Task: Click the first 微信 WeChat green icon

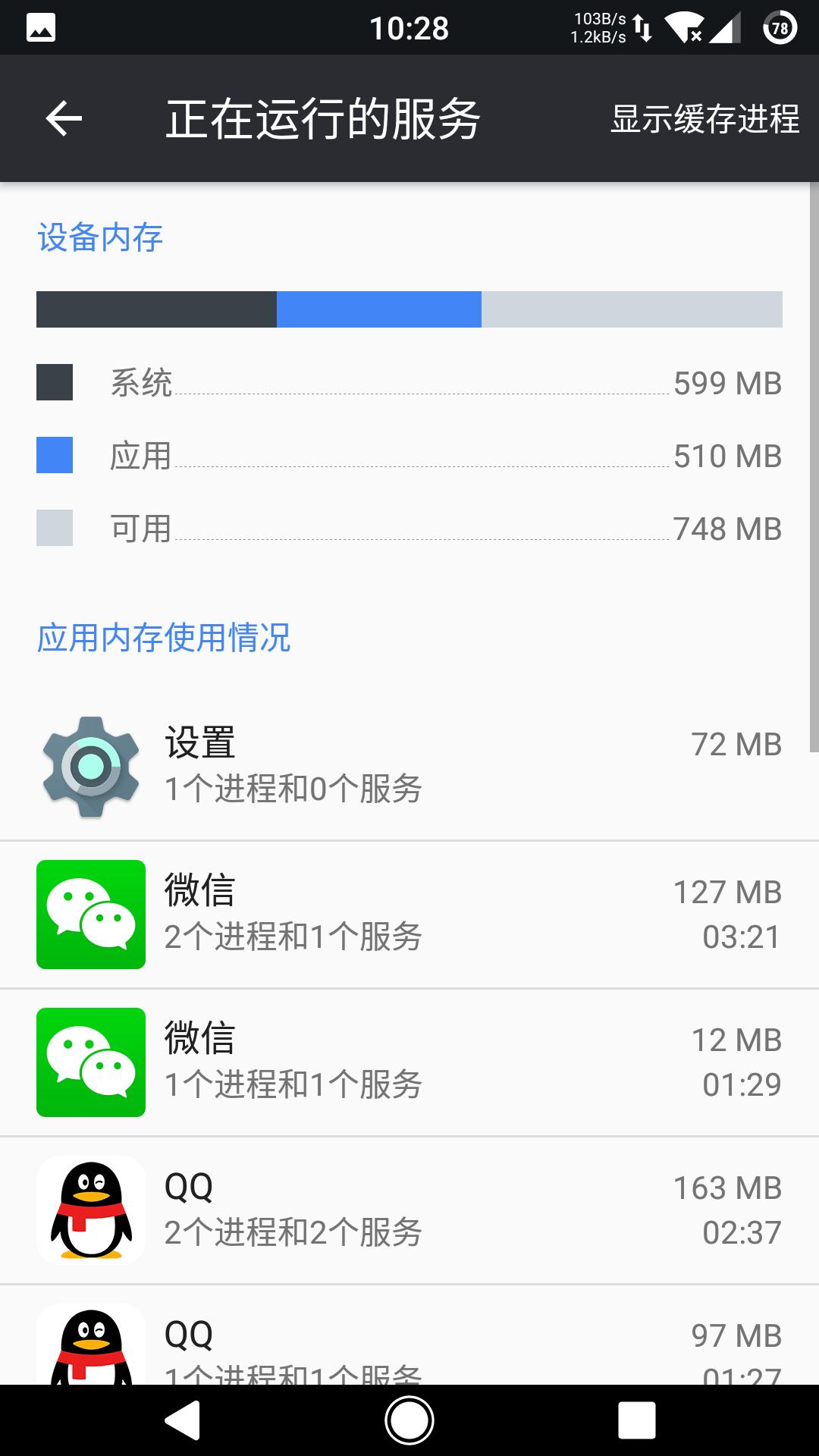Action: pos(90,914)
